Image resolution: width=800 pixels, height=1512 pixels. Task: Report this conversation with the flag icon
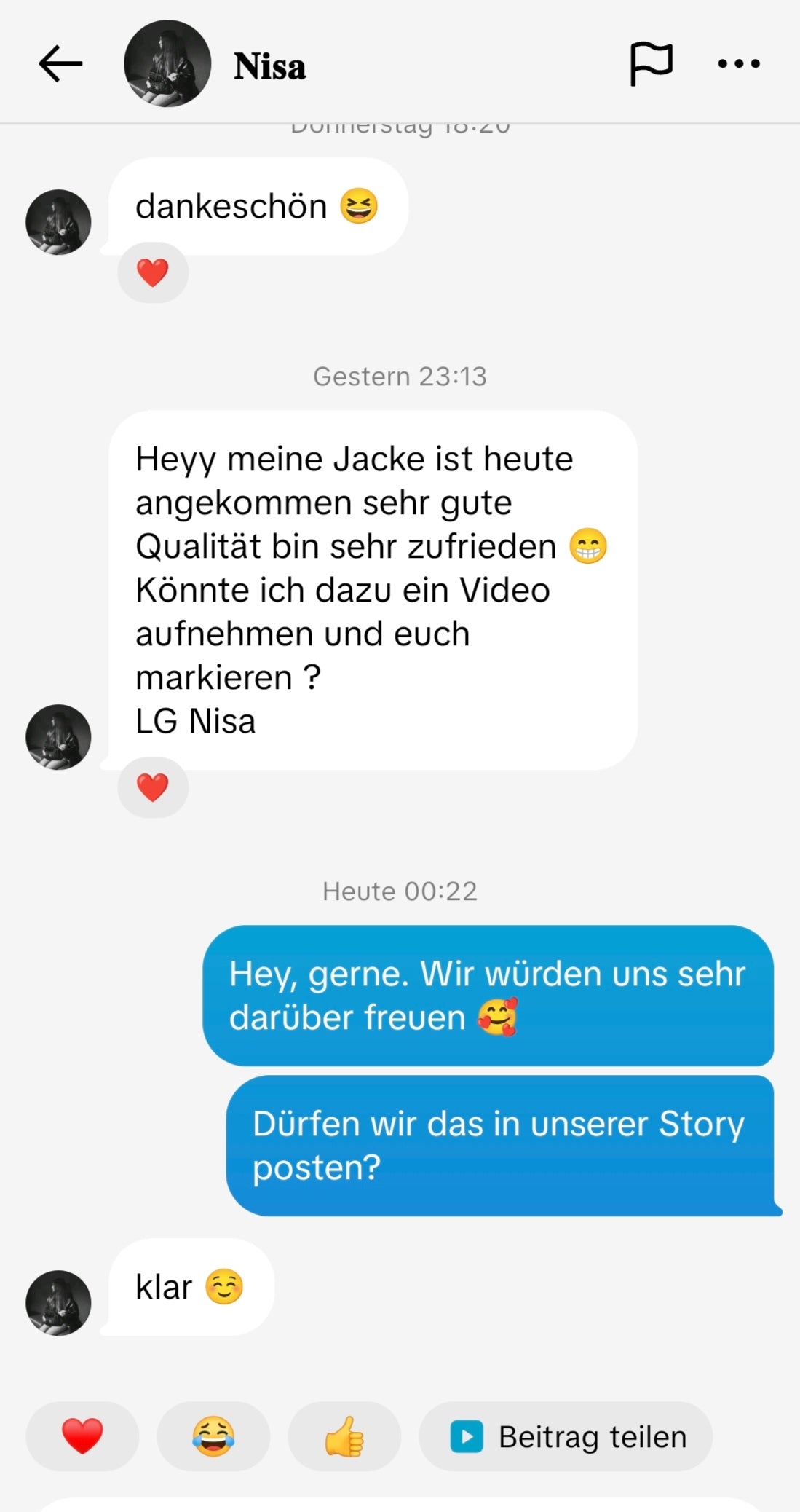coord(651,64)
